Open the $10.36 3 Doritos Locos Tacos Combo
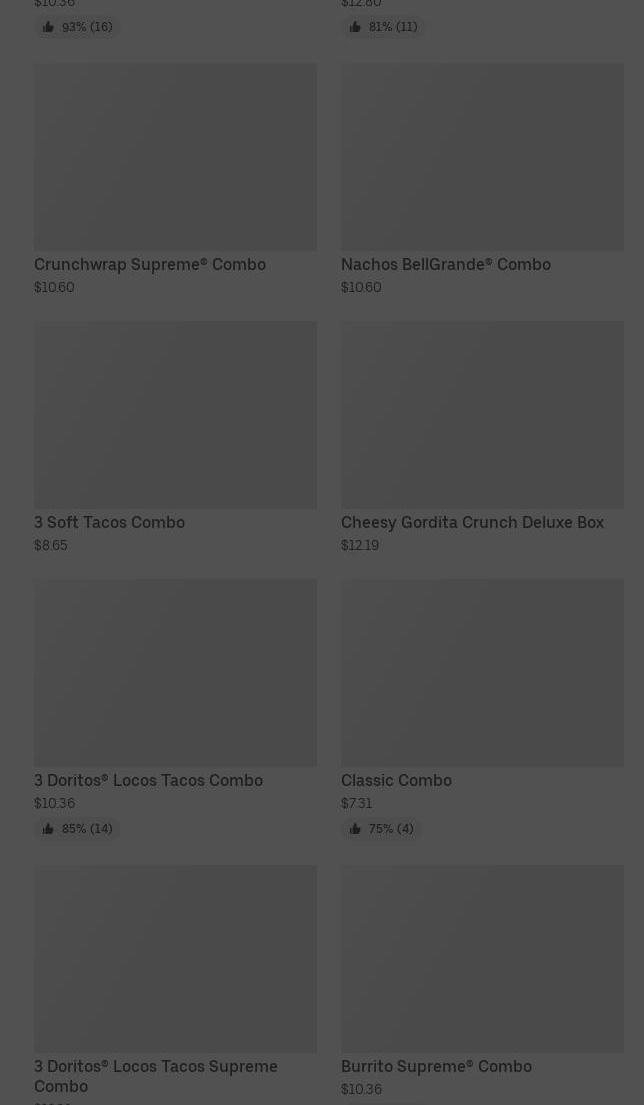The image size is (644, 1105). pyautogui.click(x=175, y=709)
